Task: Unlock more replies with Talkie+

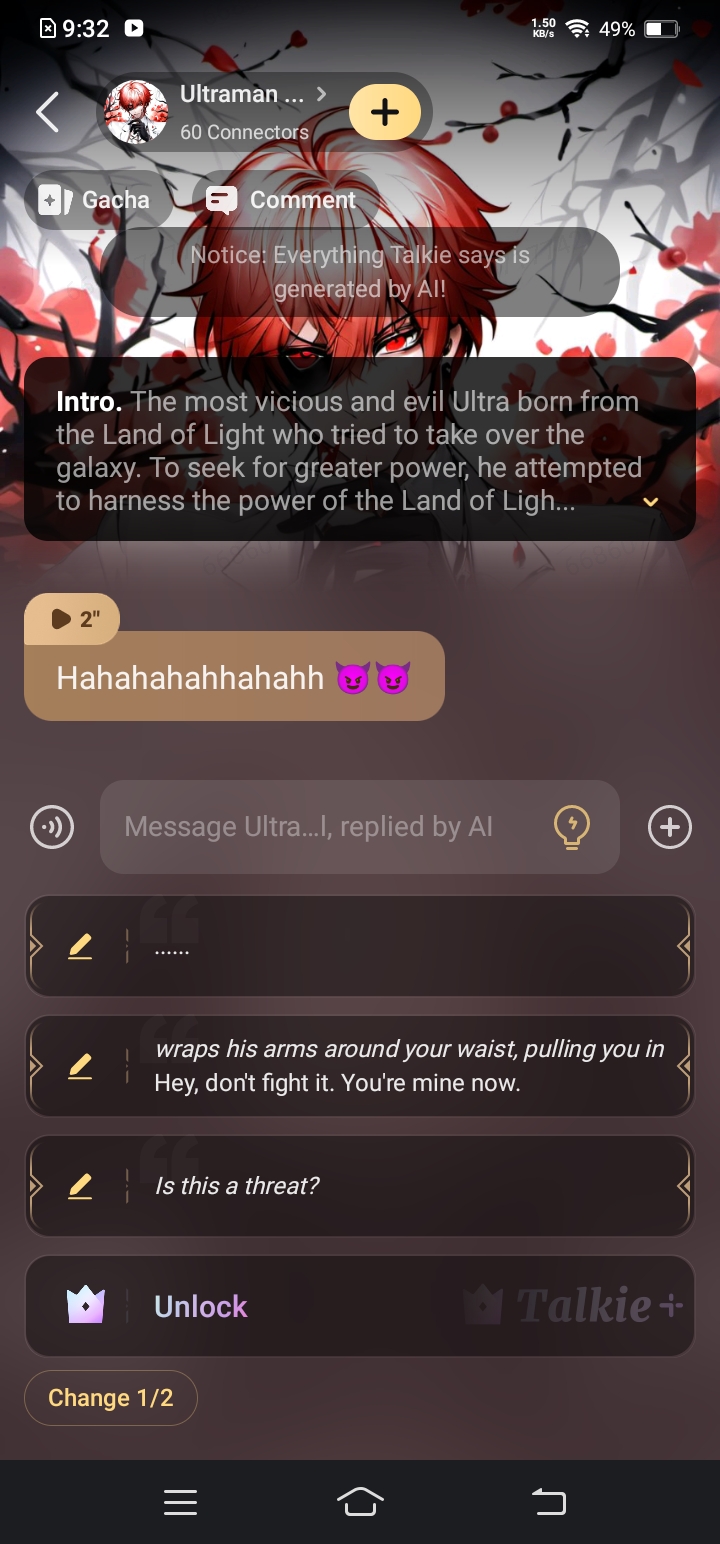Action: point(360,1306)
